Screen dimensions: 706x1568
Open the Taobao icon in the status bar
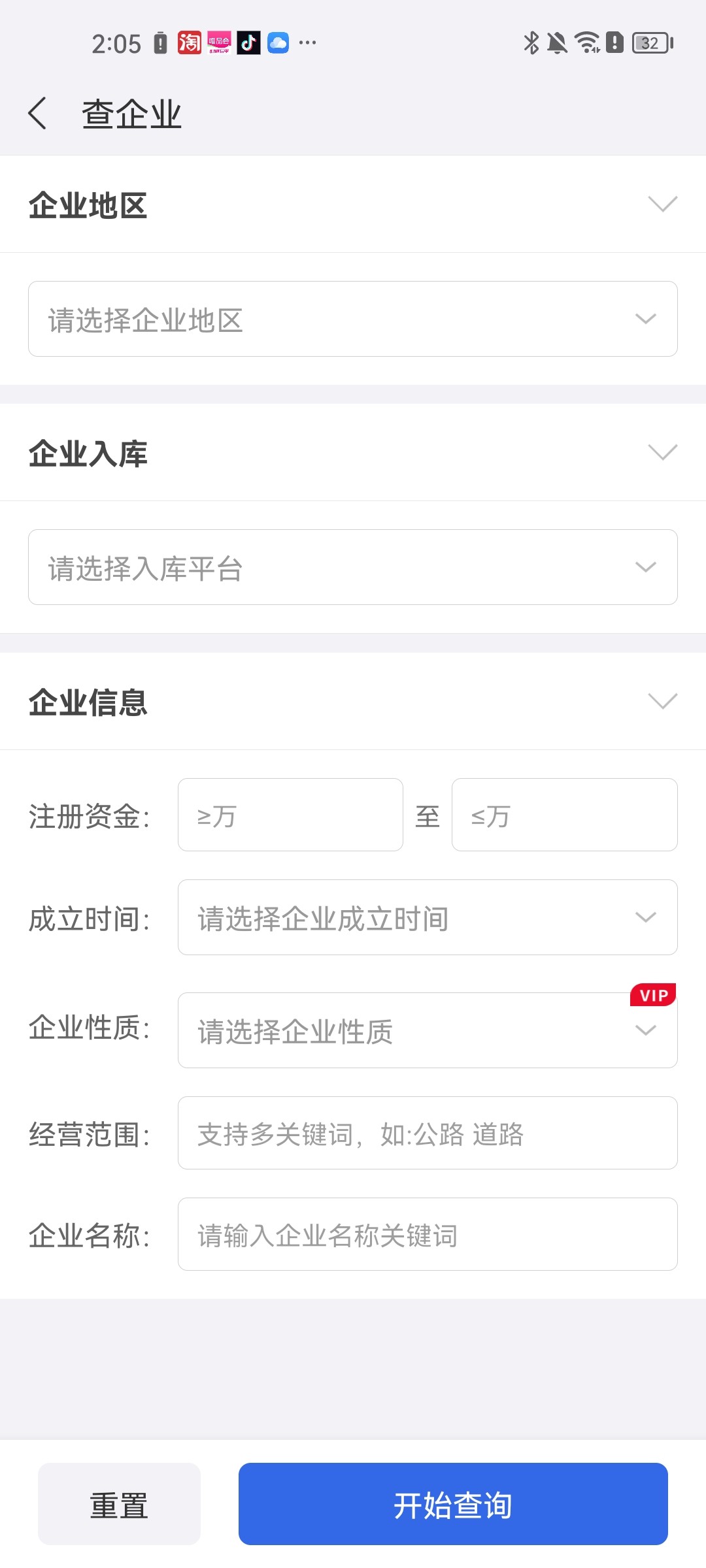pos(188,41)
